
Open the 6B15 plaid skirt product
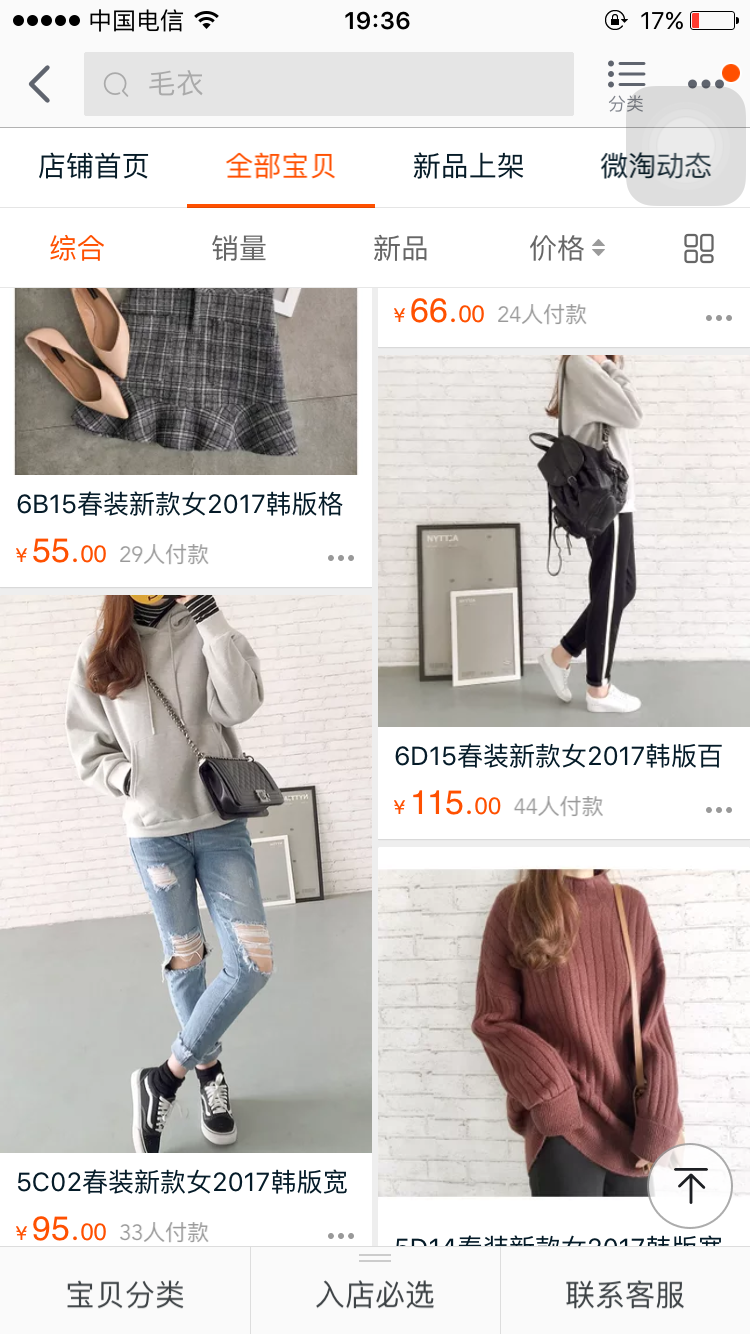click(x=185, y=400)
